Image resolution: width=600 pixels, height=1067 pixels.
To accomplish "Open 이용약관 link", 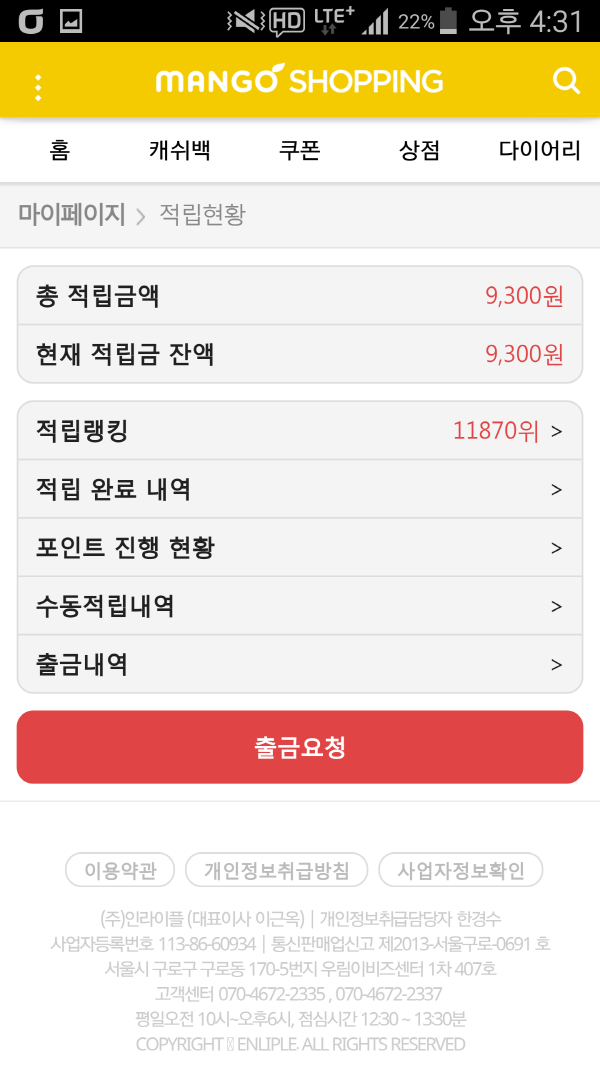I will click(120, 870).
